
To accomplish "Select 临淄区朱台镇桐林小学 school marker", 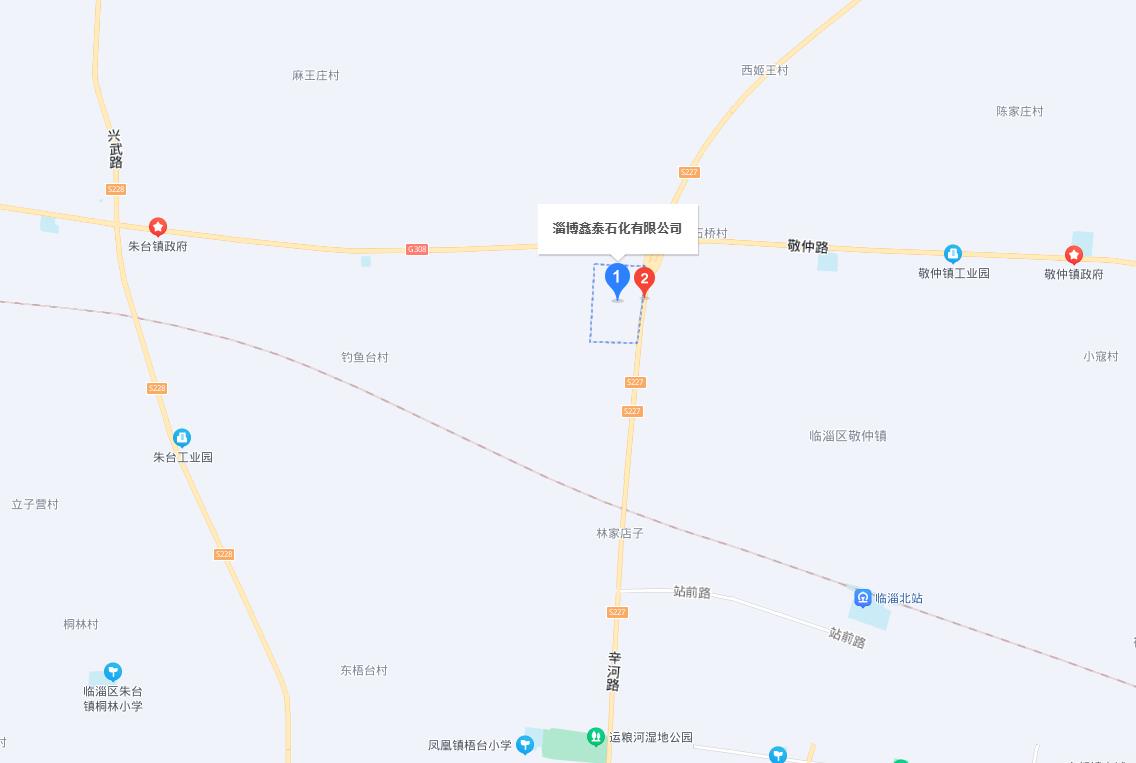I will point(113,672).
